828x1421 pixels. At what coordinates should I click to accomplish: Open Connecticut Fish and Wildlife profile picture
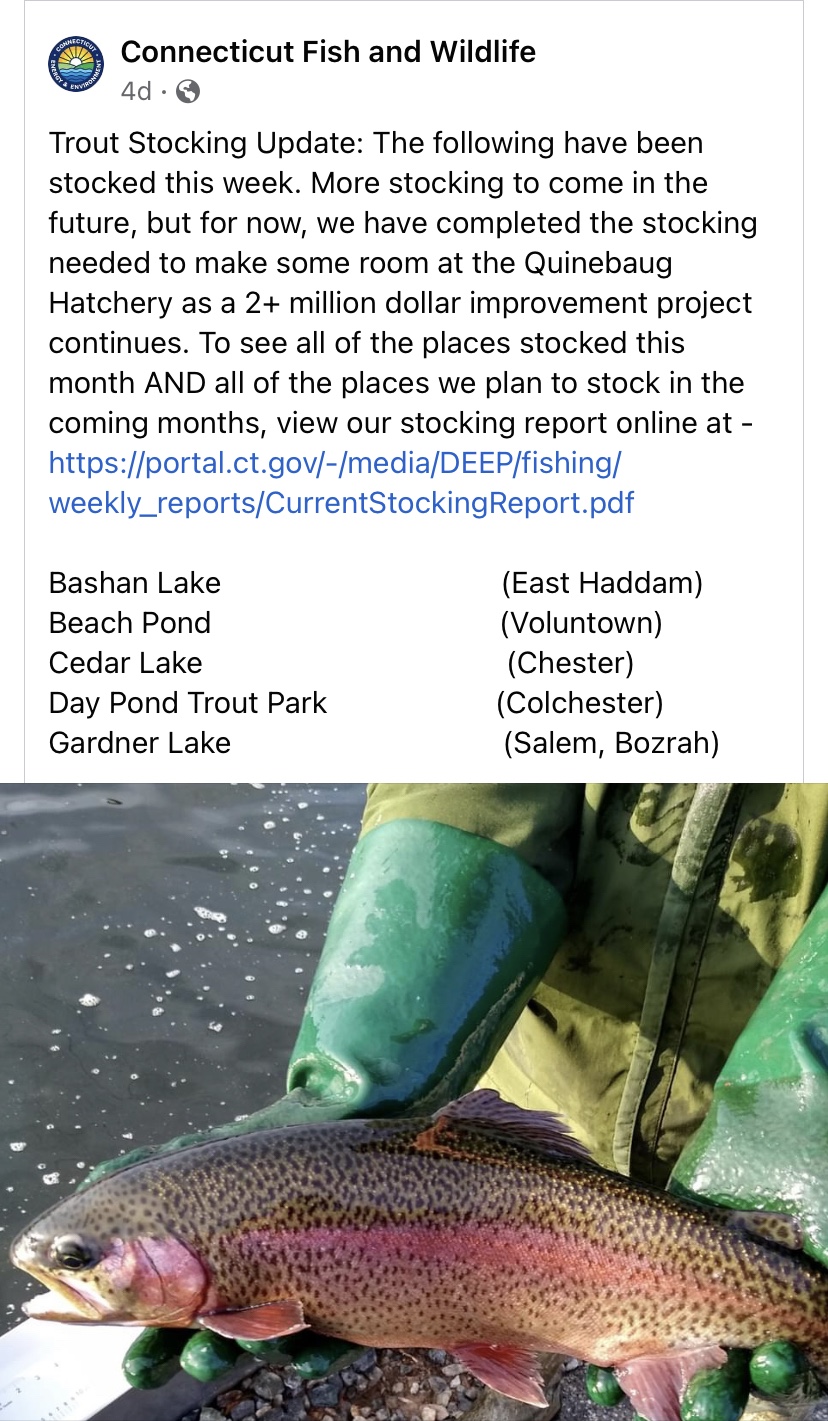click(76, 65)
